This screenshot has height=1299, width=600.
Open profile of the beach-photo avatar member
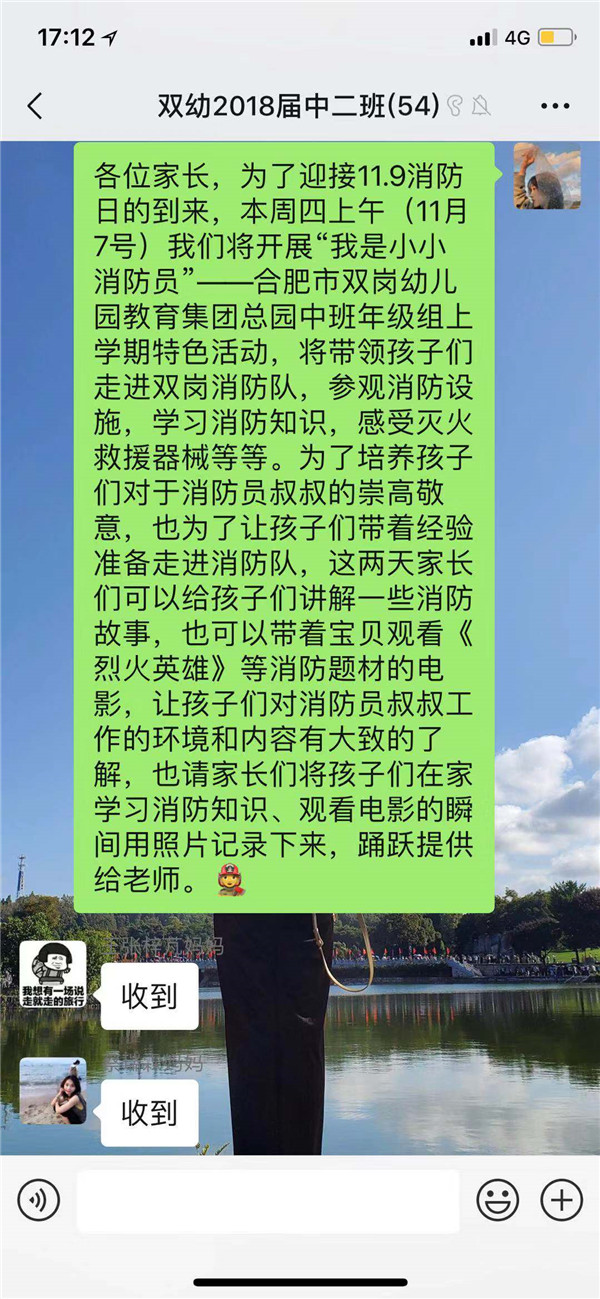point(53,1091)
